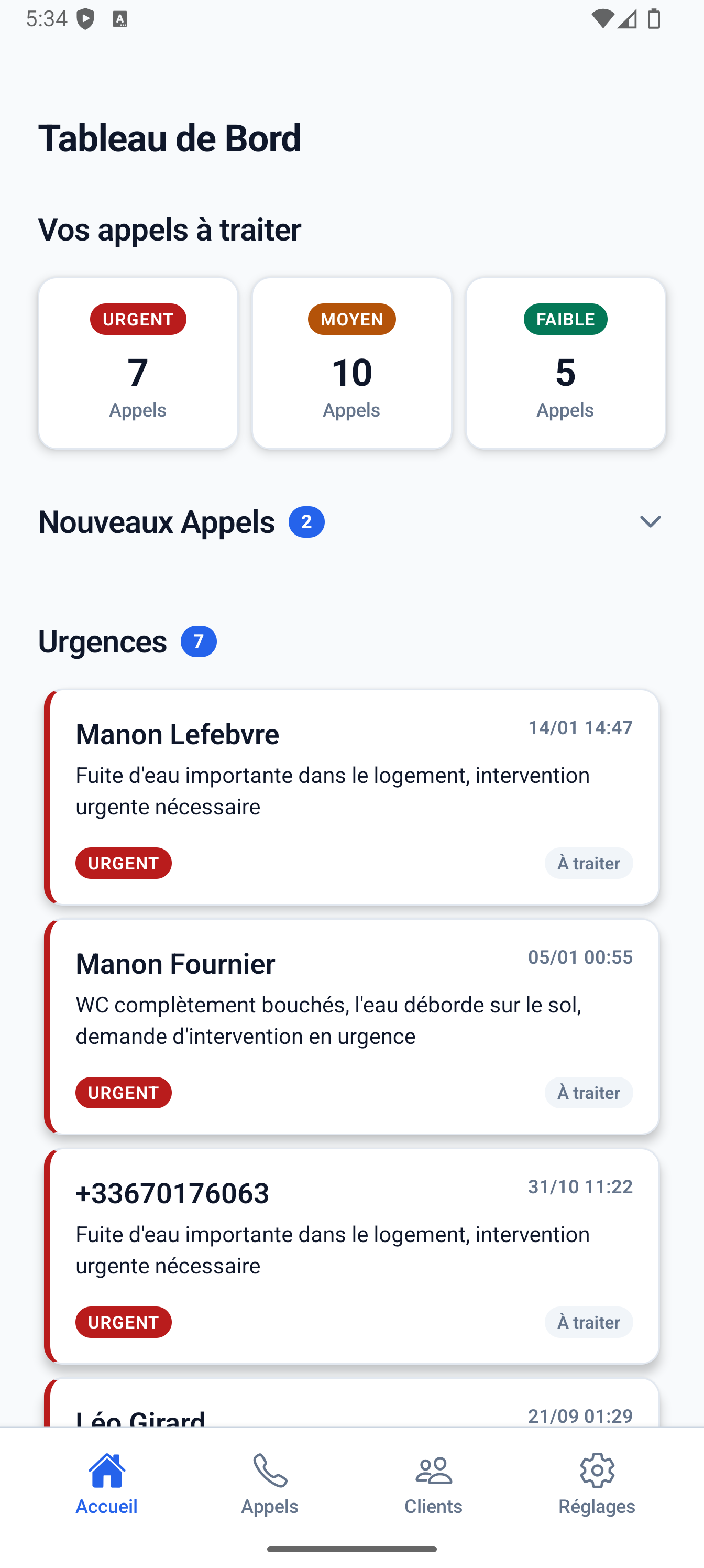The image size is (704, 1568).
Task: Tap the battery icon in the status bar
Action: [655, 18]
